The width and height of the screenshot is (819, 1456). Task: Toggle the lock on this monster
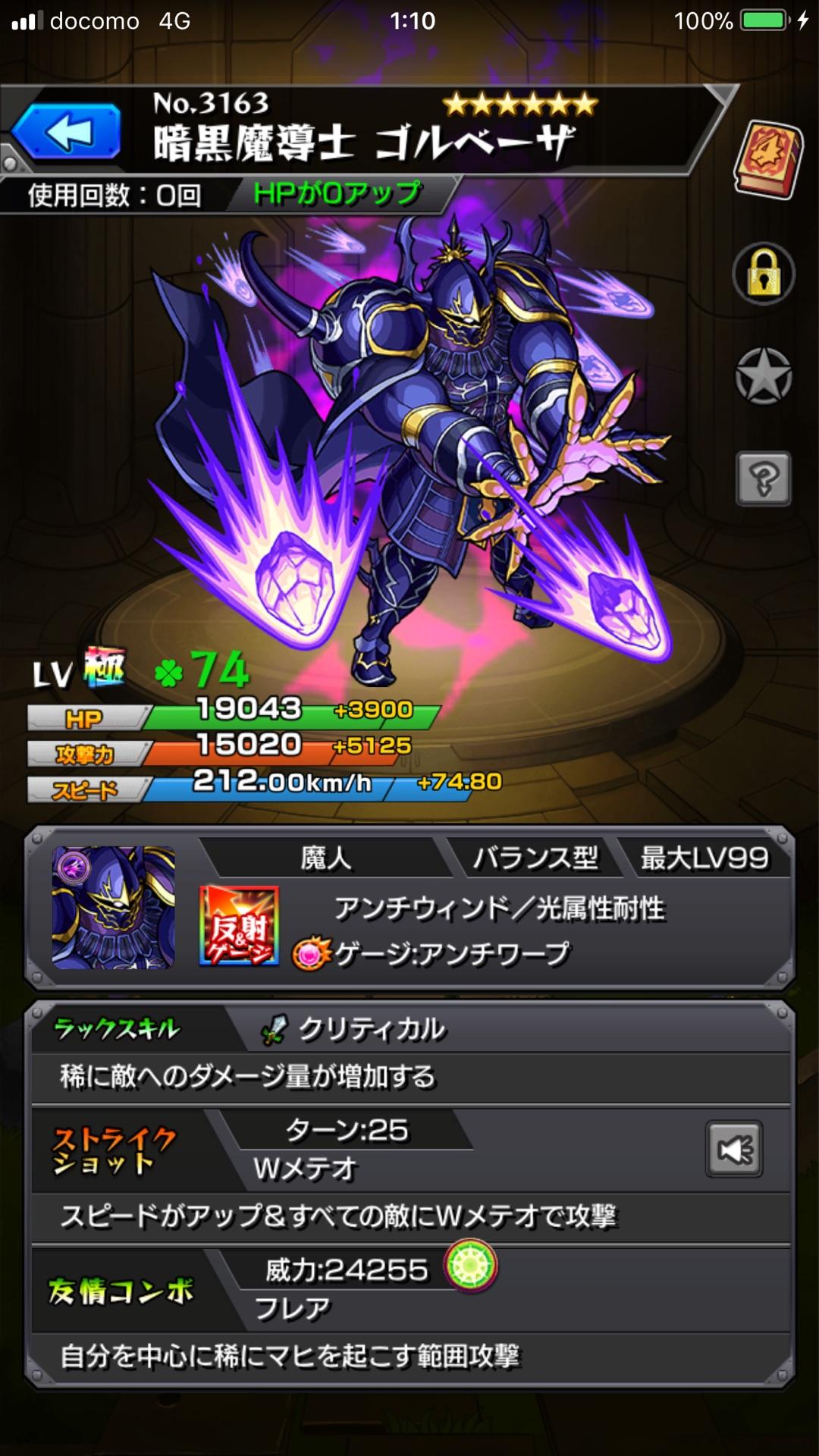point(764,274)
